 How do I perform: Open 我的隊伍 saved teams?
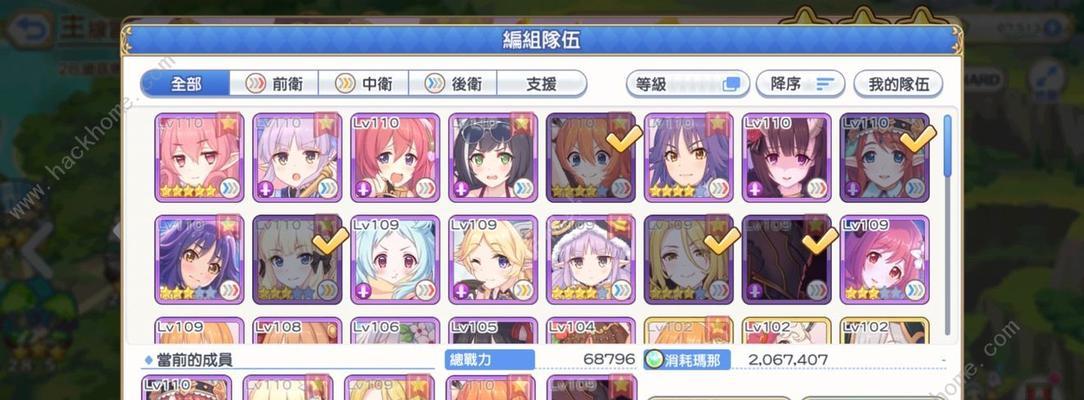tap(898, 84)
